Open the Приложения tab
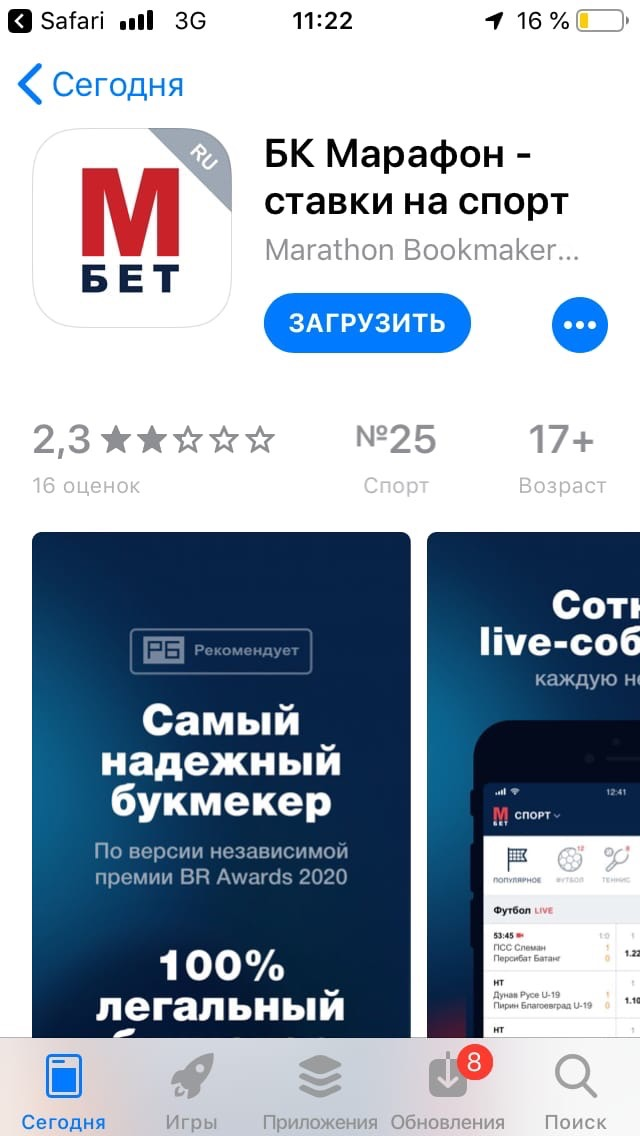 320,1092
